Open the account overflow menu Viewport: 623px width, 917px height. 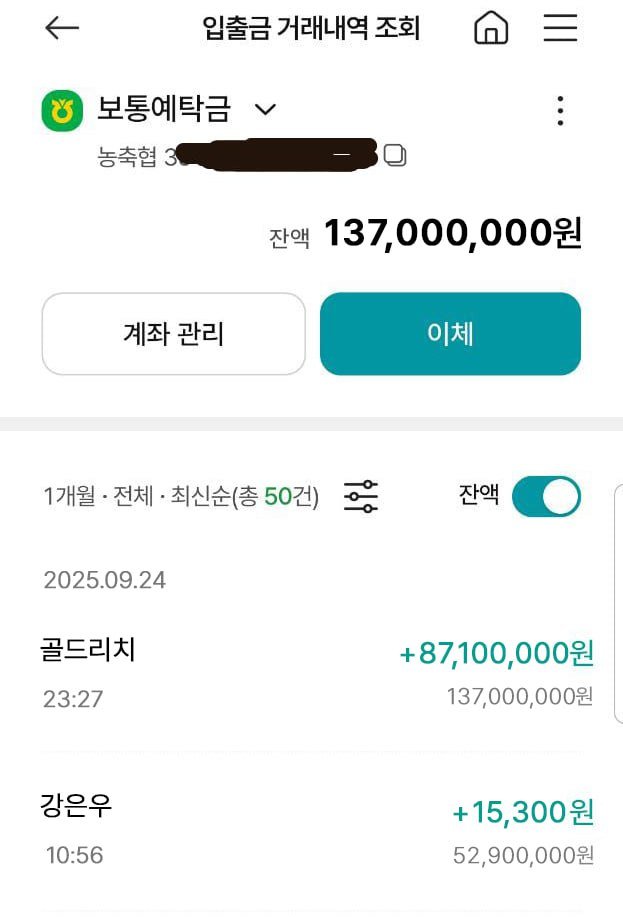pos(560,110)
